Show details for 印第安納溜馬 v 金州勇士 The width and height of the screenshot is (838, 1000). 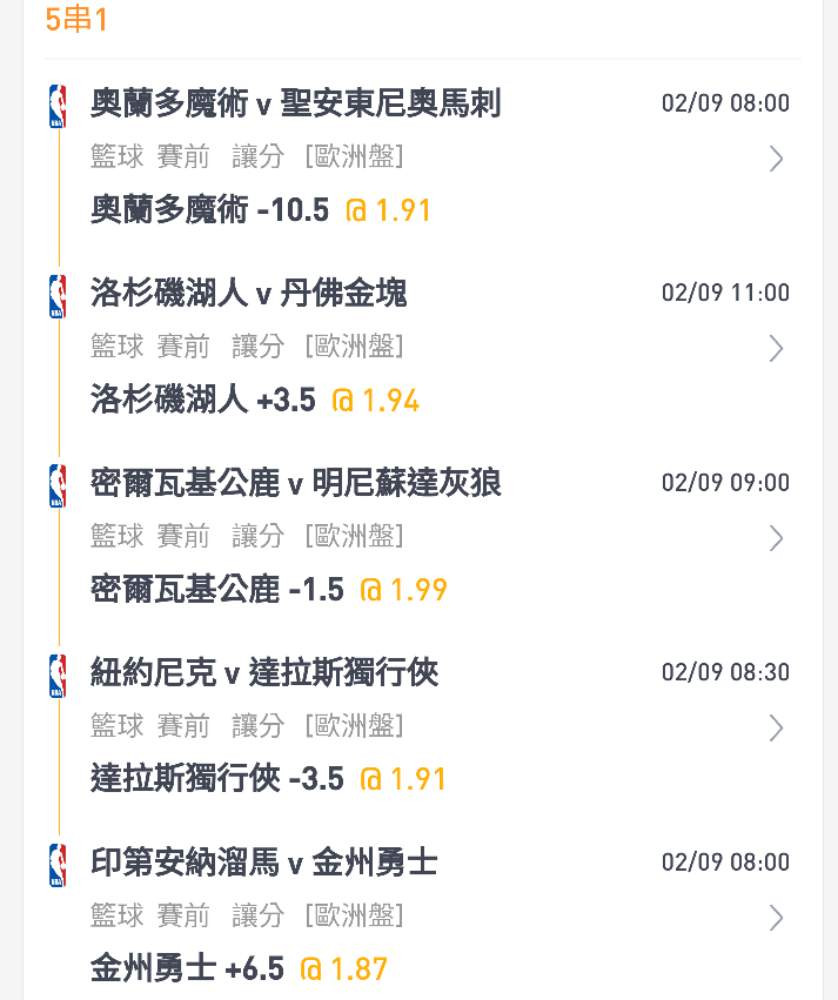pos(776,918)
